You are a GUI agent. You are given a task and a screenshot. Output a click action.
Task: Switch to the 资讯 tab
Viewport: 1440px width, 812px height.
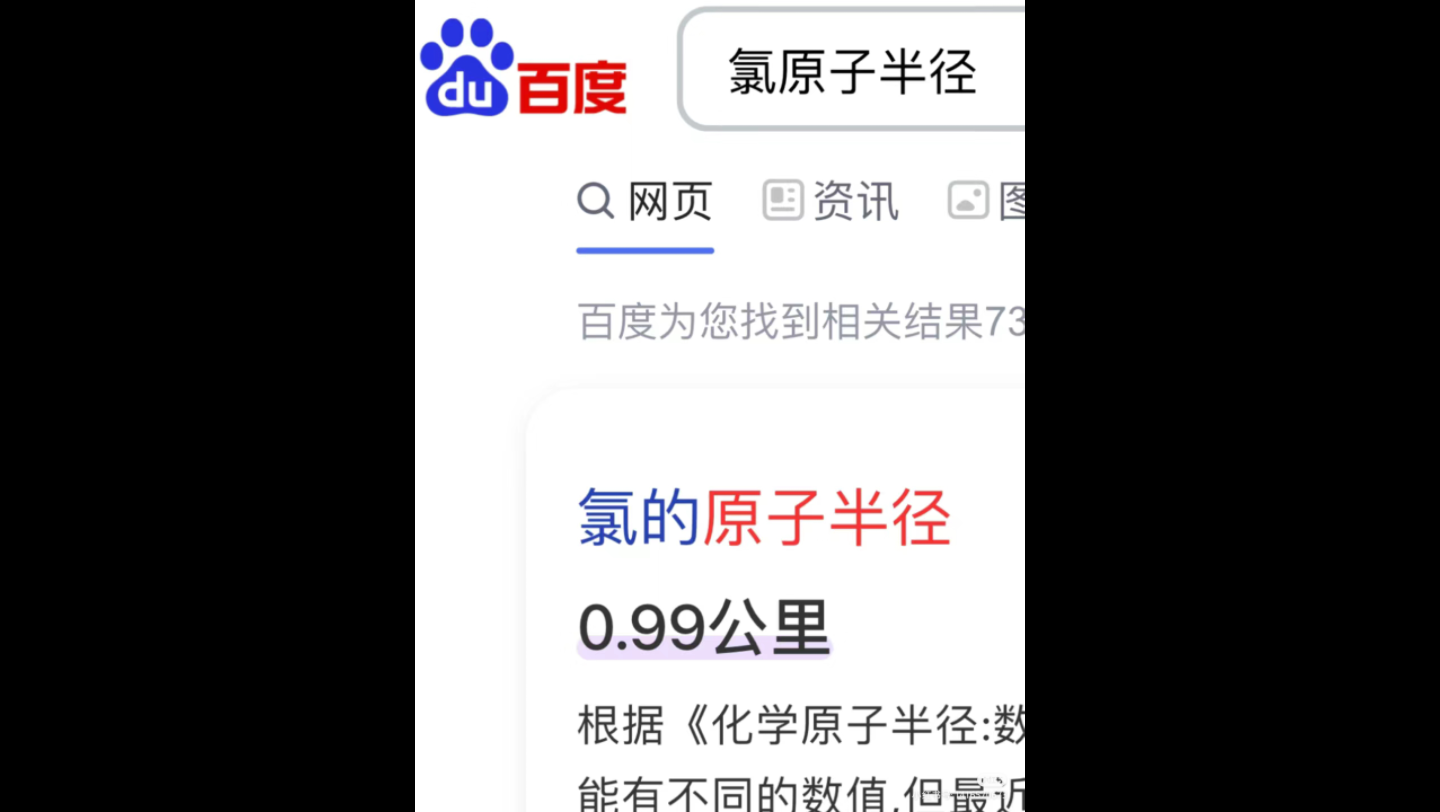point(831,203)
